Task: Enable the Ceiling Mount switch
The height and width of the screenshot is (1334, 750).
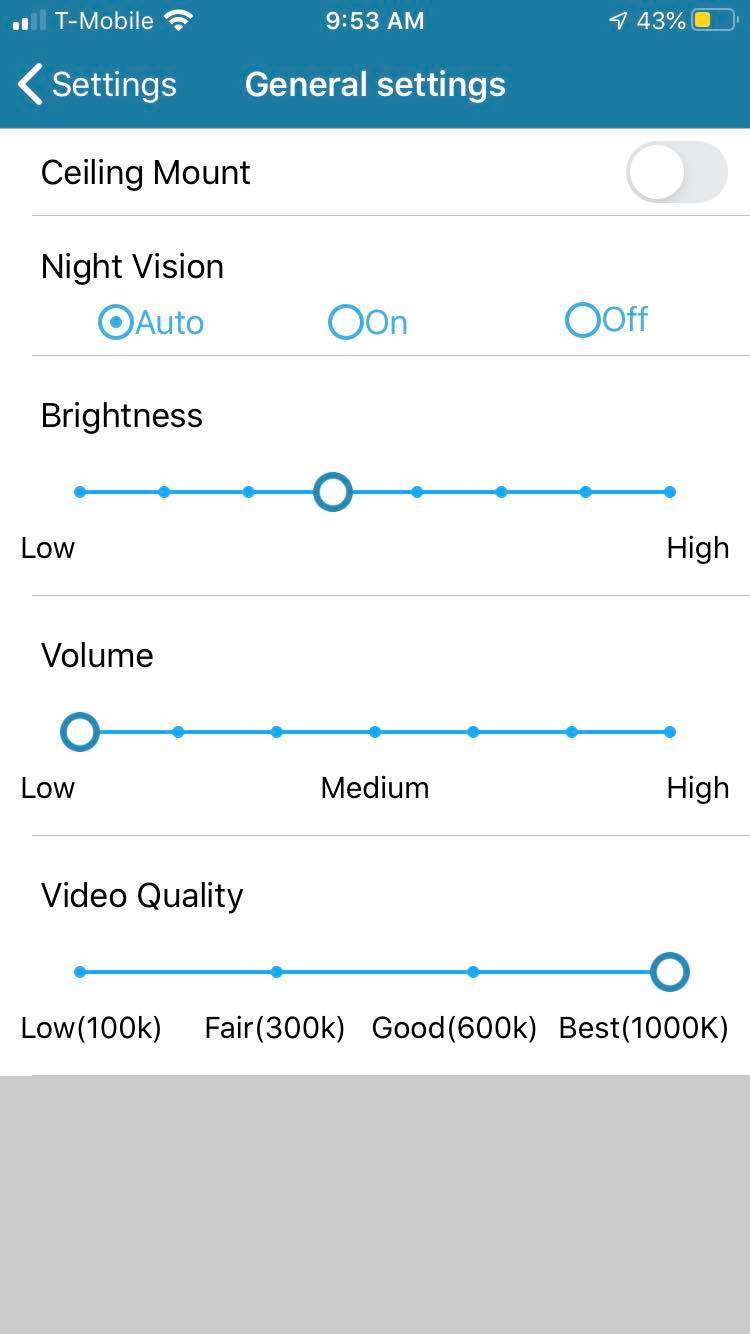Action: click(x=677, y=172)
